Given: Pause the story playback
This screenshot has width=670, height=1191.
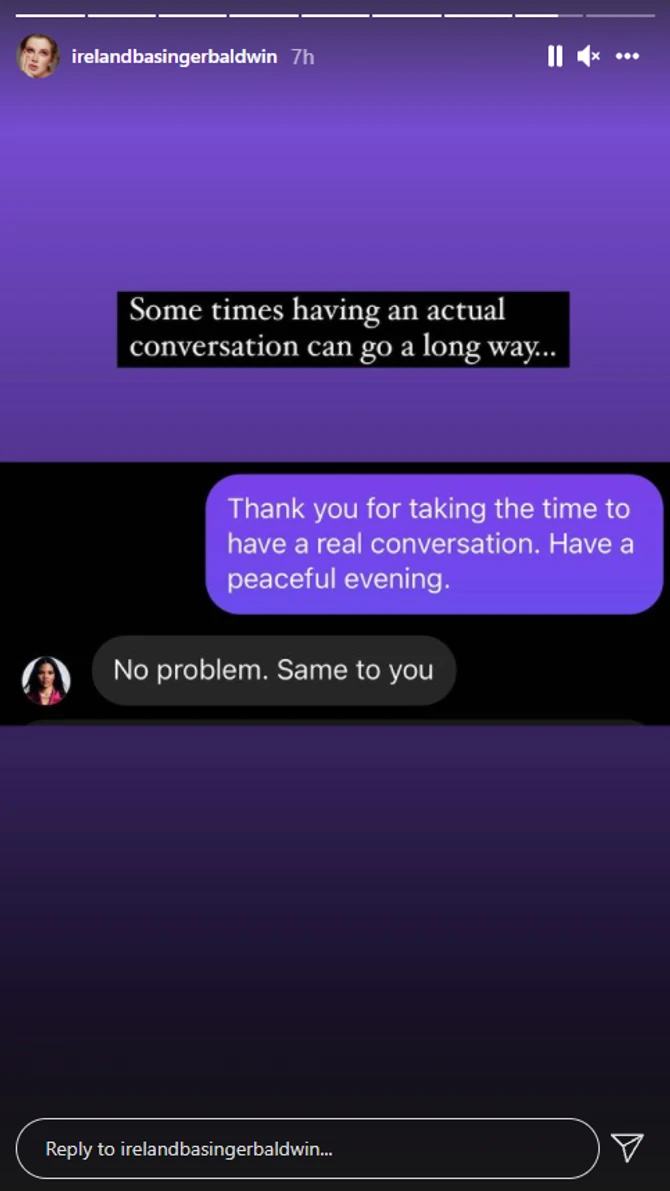Looking at the screenshot, I should 555,57.
